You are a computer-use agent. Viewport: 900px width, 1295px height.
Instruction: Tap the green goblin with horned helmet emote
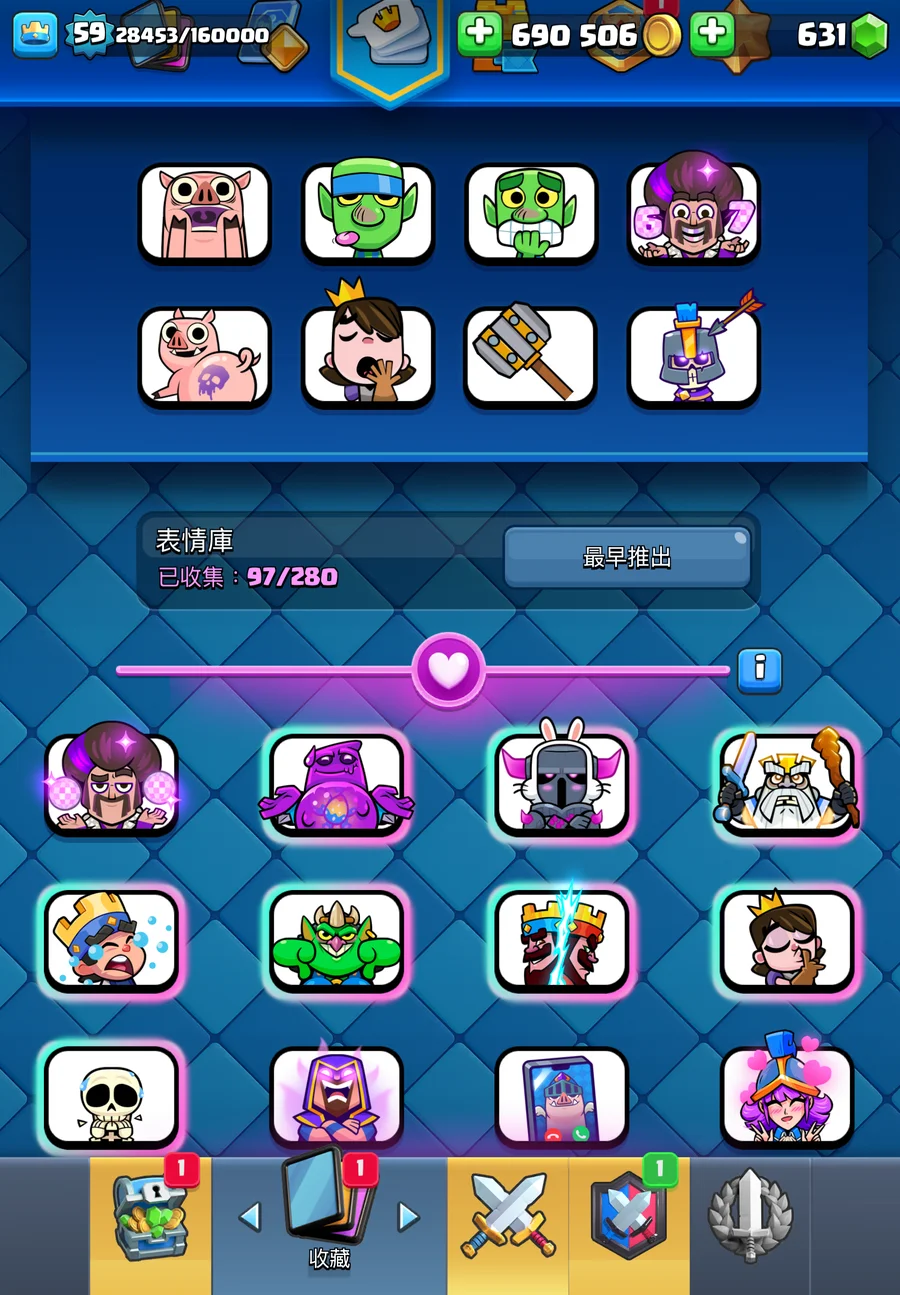[336, 941]
